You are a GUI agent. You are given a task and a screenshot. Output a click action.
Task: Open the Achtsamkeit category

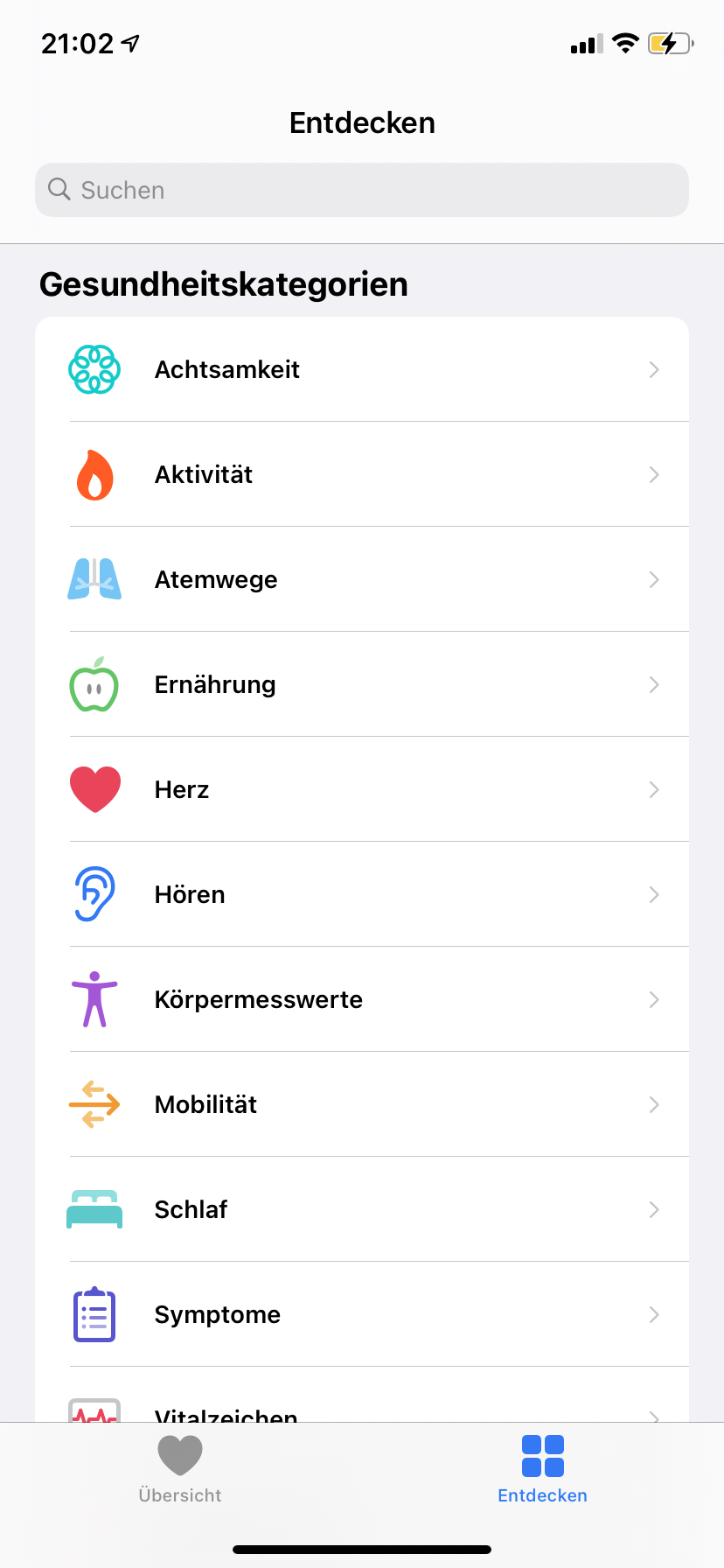click(362, 369)
